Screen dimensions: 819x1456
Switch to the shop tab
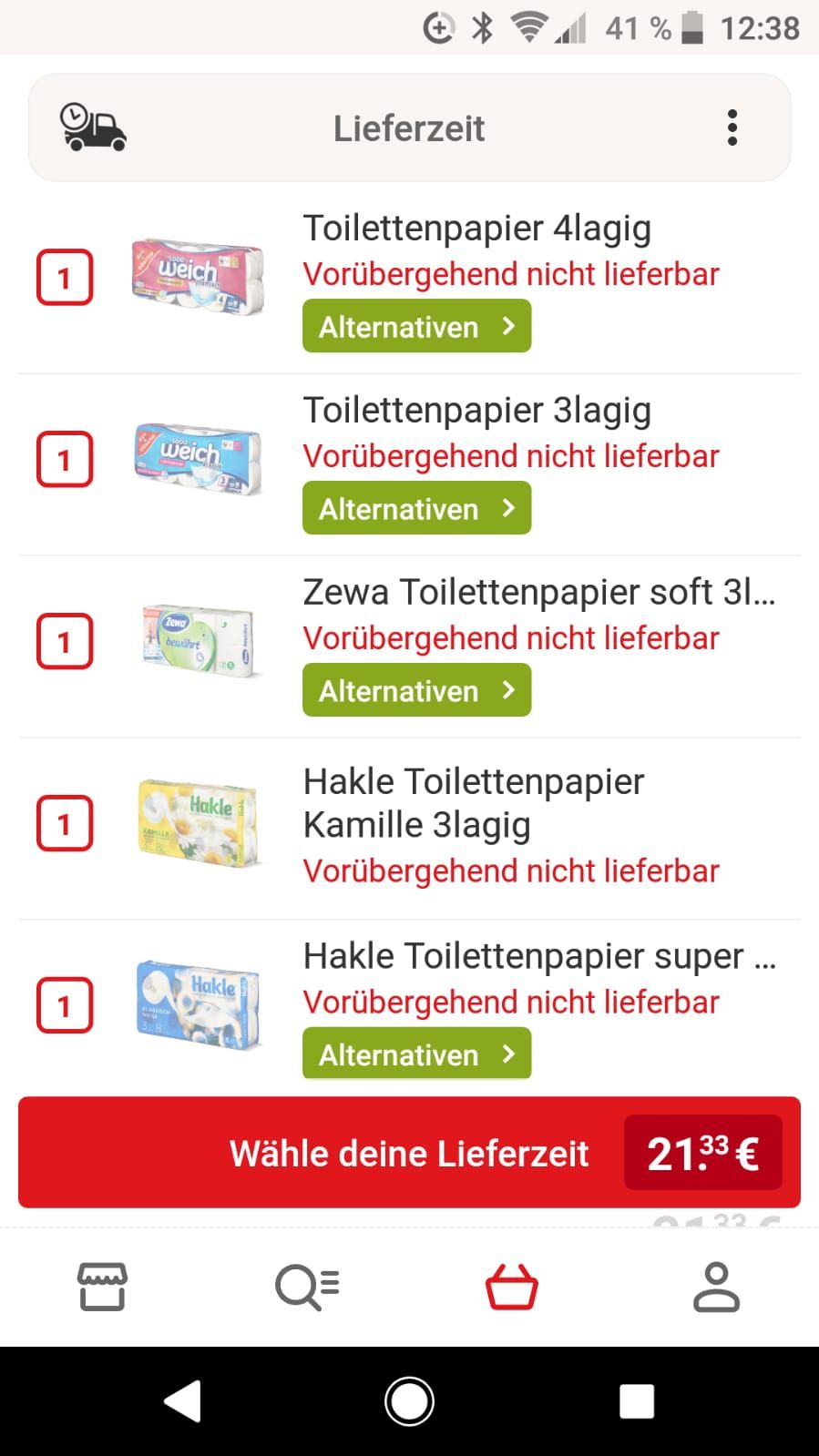(102, 1286)
